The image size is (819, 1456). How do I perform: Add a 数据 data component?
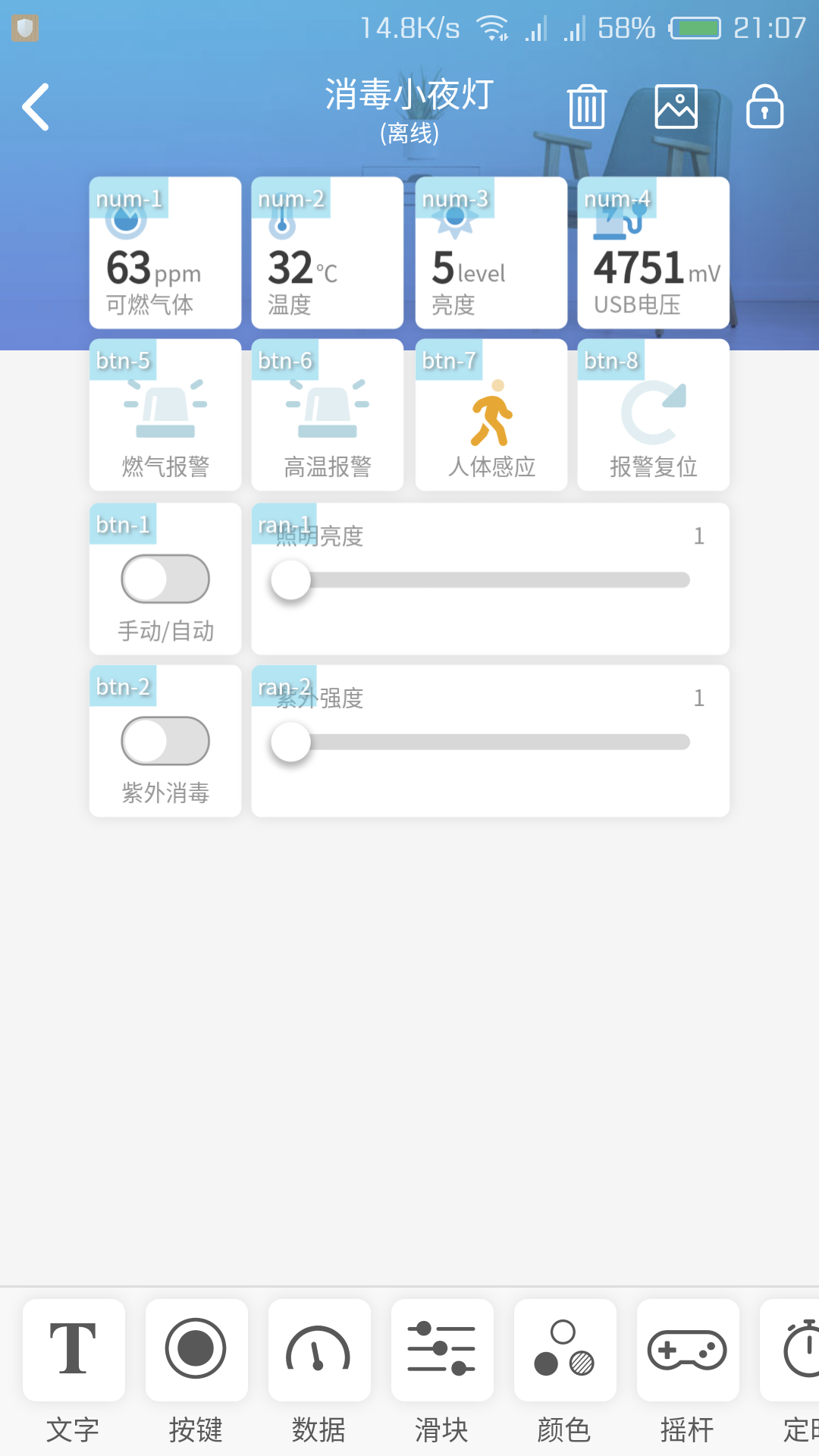click(319, 1350)
